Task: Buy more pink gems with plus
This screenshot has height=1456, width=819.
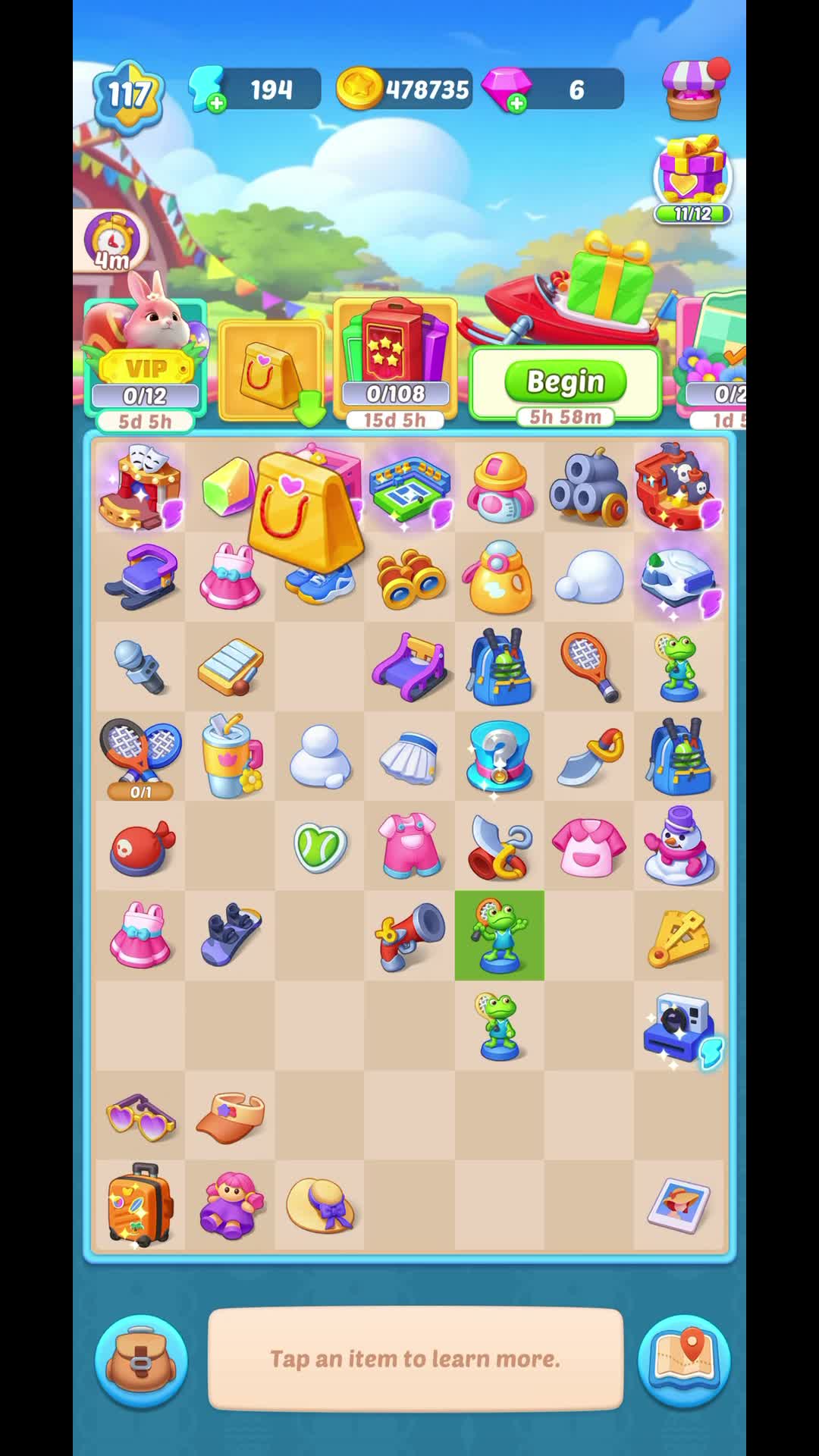Action: [x=517, y=103]
